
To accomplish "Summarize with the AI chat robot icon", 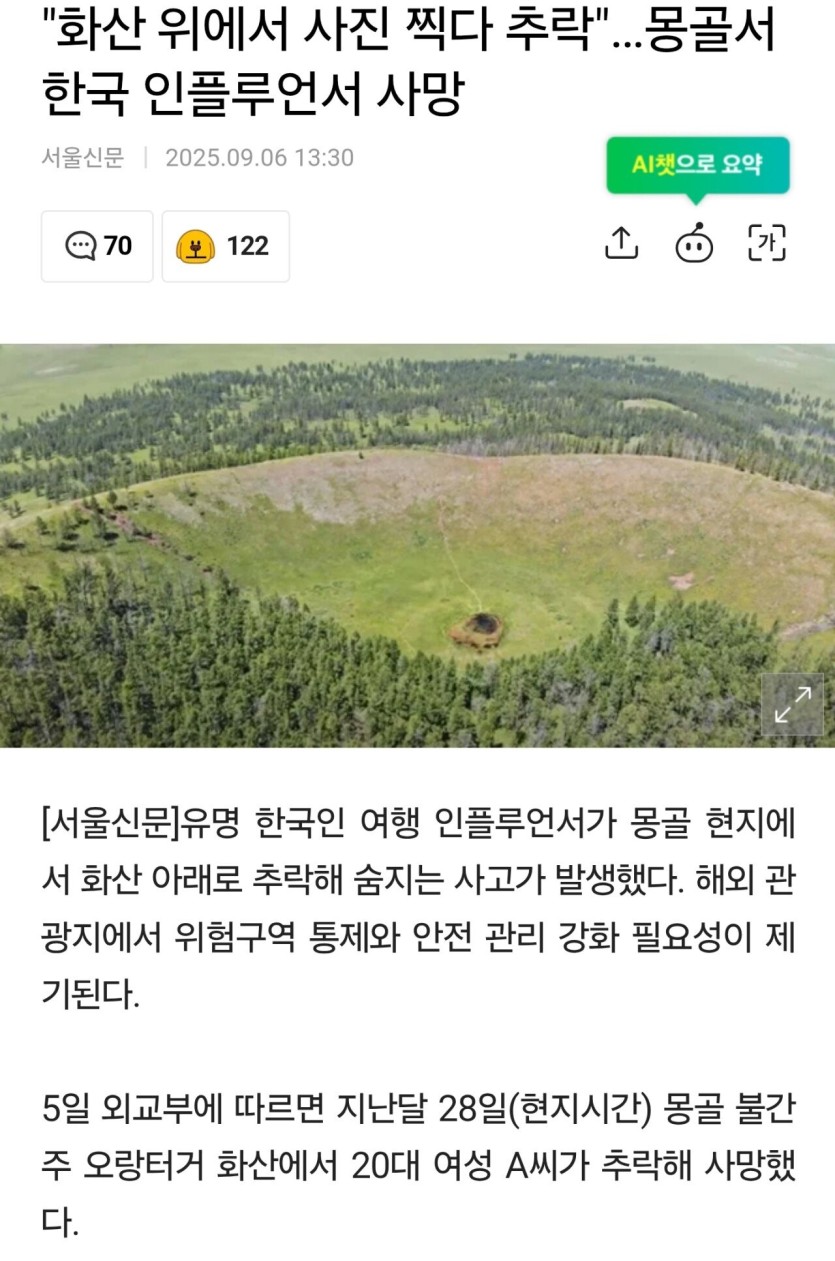I will pyautogui.click(x=694, y=243).
